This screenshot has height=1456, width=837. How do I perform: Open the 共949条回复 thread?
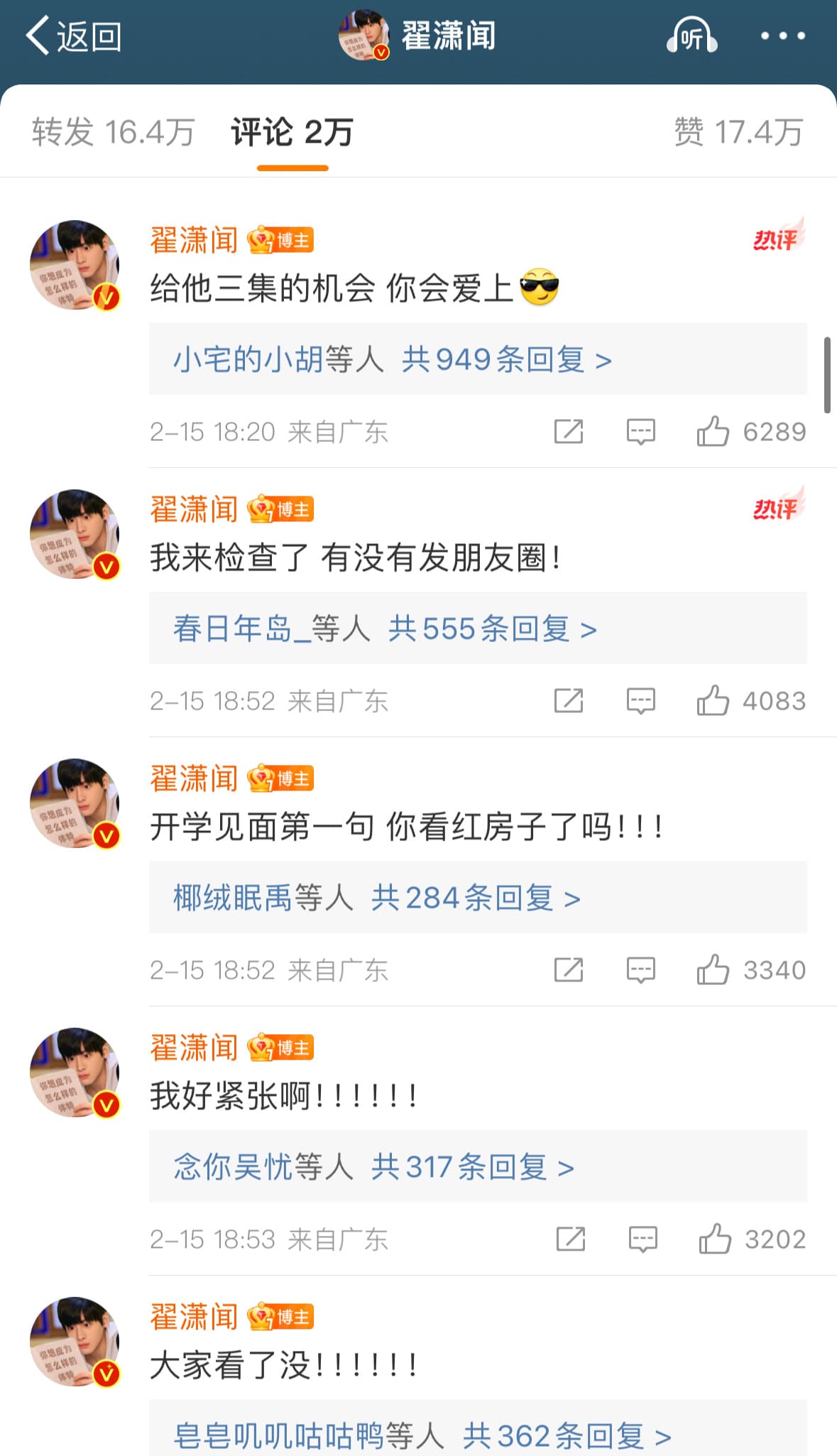505,359
